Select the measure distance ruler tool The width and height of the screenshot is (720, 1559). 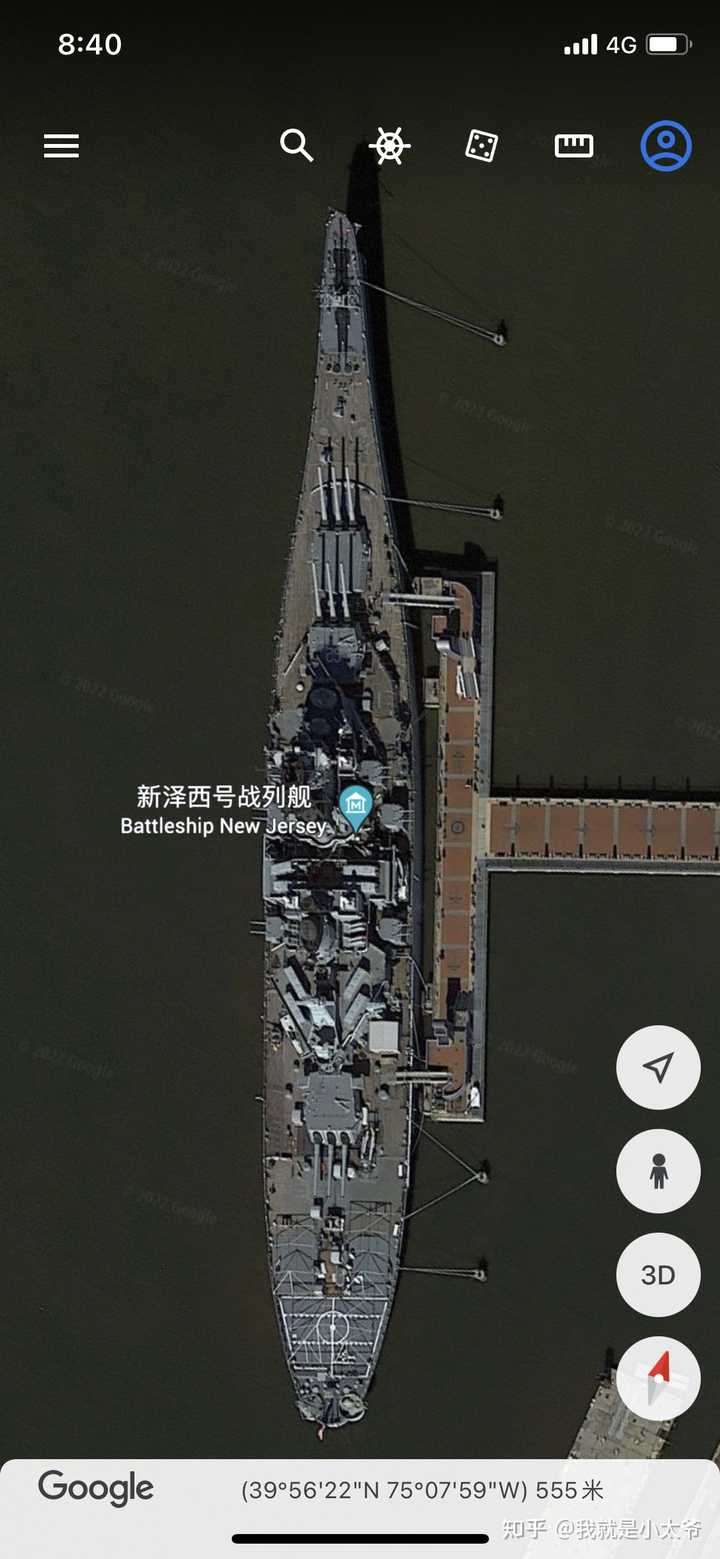[574, 146]
